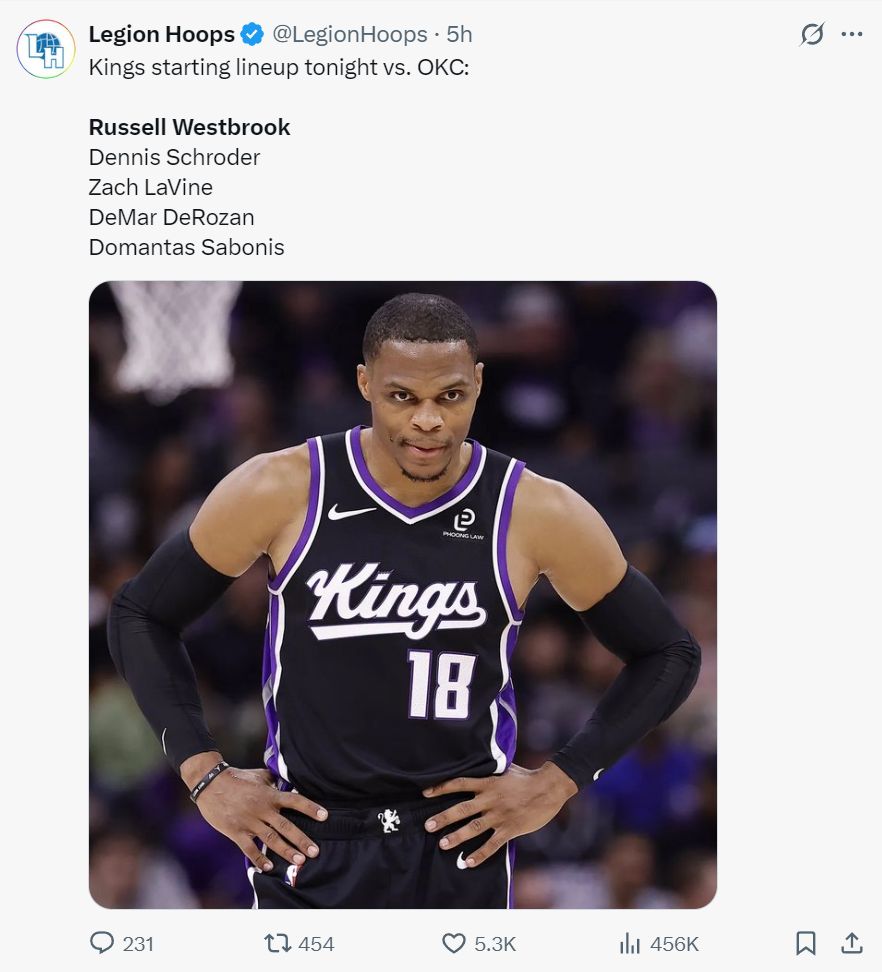Open the Kings player photo

tap(402, 594)
